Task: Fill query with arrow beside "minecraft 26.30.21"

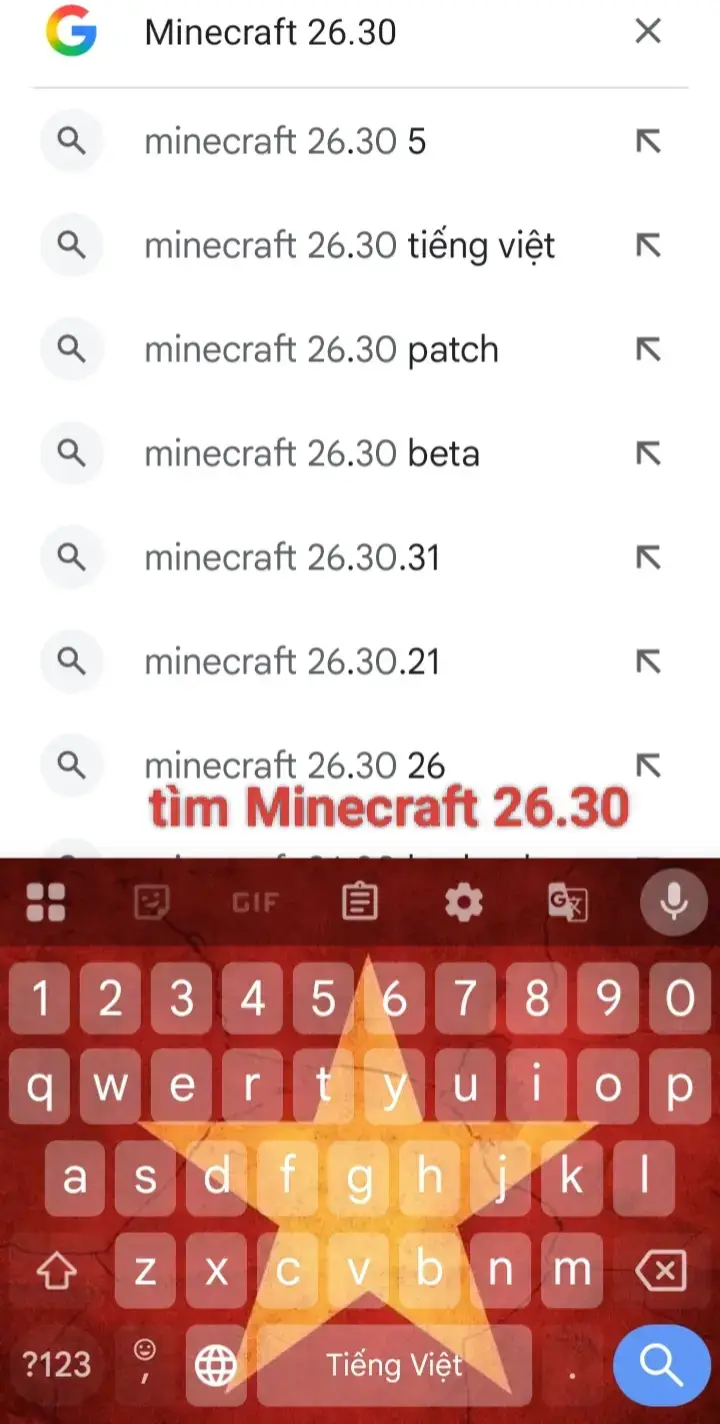Action: tap(648, 661)
